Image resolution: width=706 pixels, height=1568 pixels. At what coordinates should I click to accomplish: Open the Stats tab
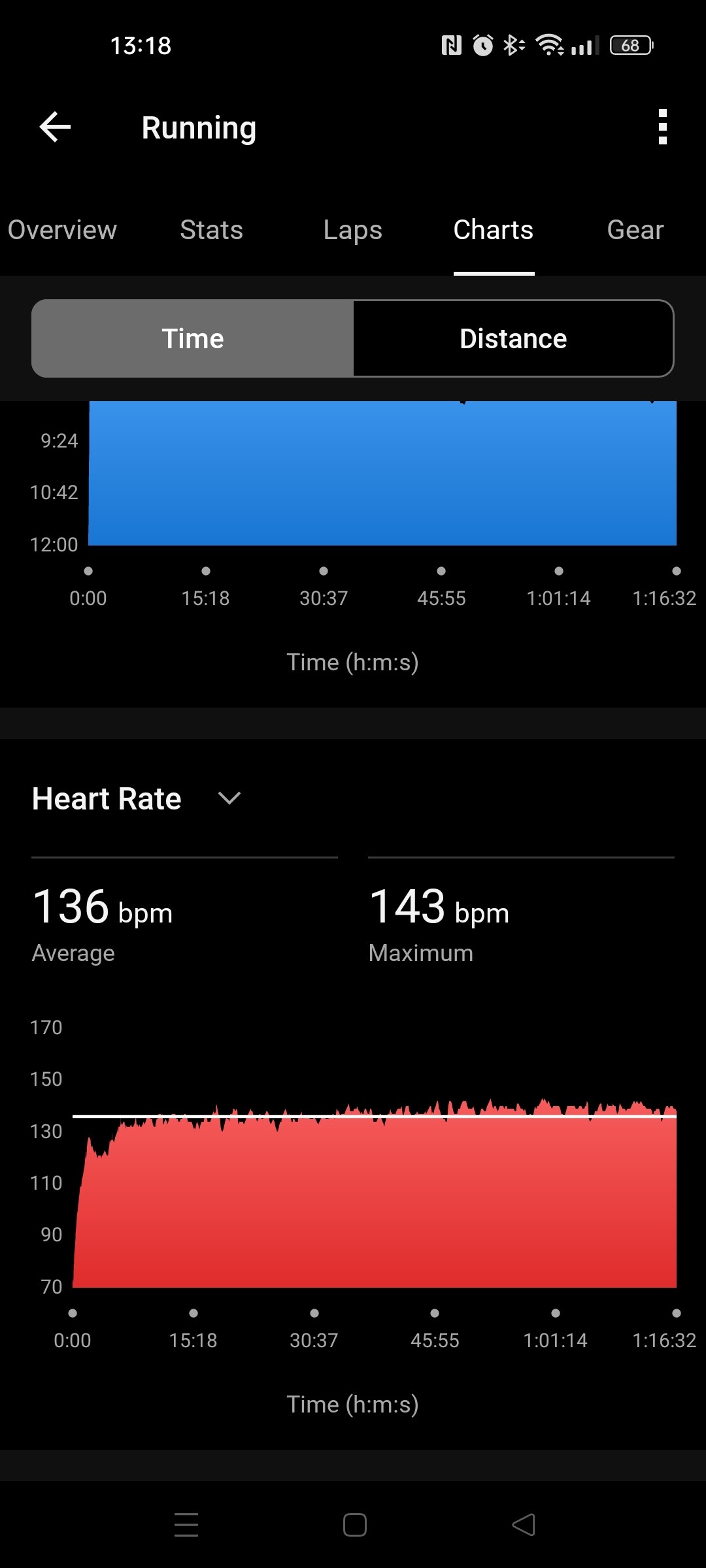click(211, 230)
